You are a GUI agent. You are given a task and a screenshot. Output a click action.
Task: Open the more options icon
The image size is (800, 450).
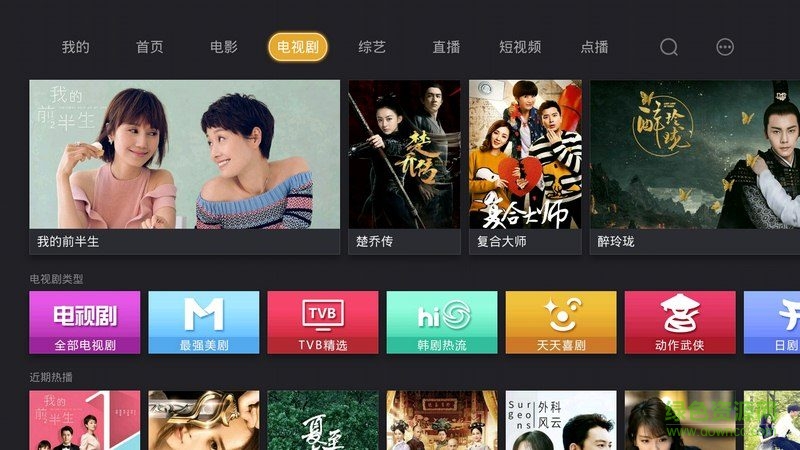725,47
